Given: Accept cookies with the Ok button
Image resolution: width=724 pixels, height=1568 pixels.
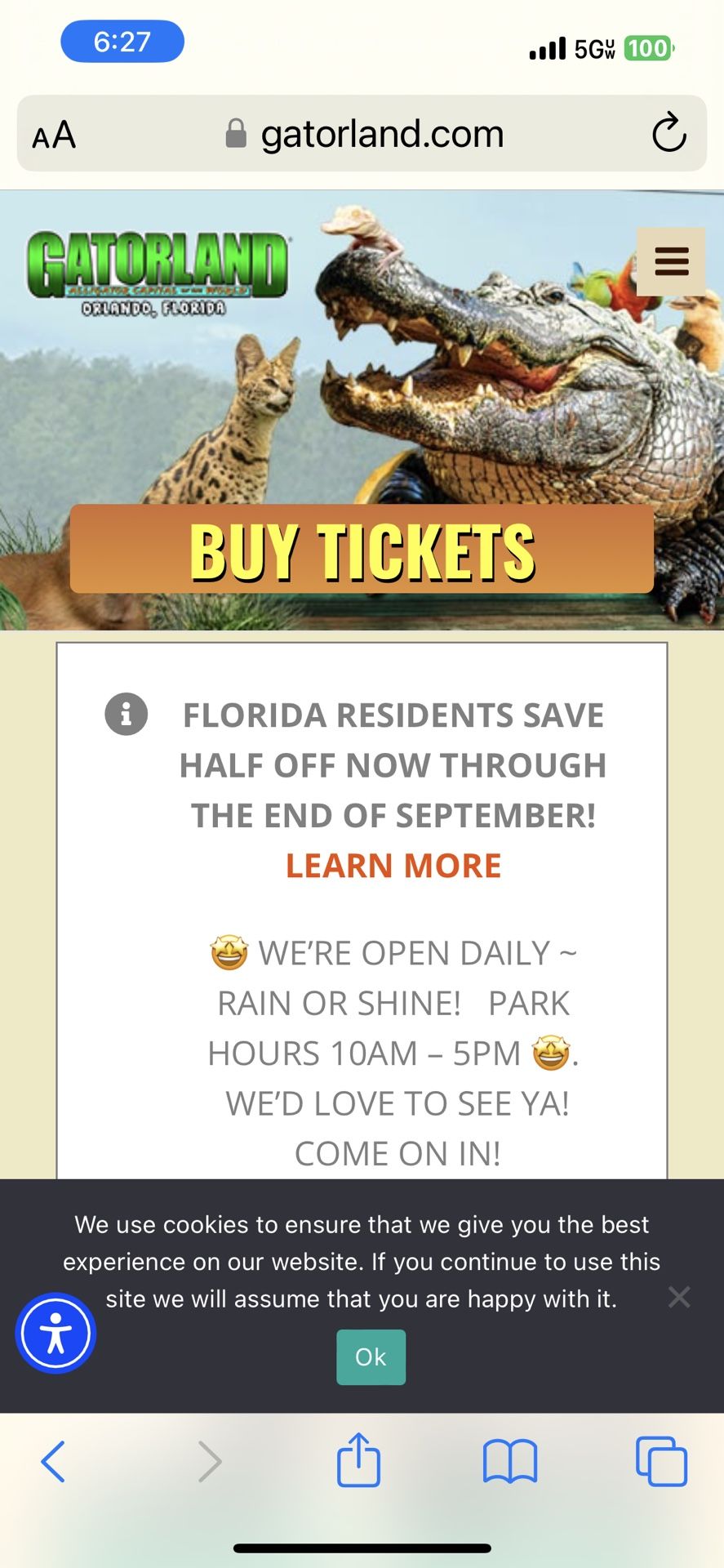Looking at the screenshot, I should coord(371,1356).
